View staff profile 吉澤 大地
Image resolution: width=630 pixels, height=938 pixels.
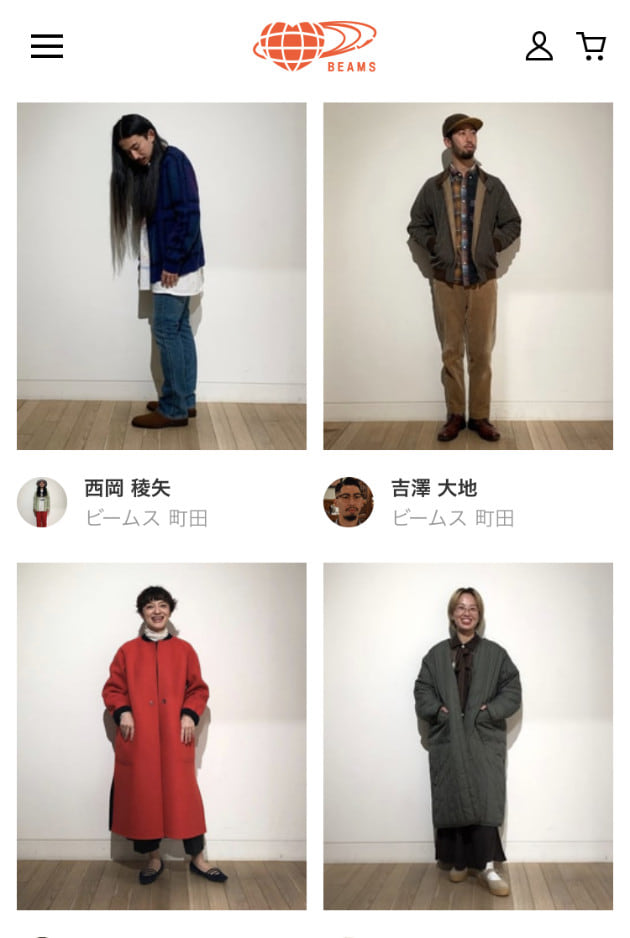point(433,489)
